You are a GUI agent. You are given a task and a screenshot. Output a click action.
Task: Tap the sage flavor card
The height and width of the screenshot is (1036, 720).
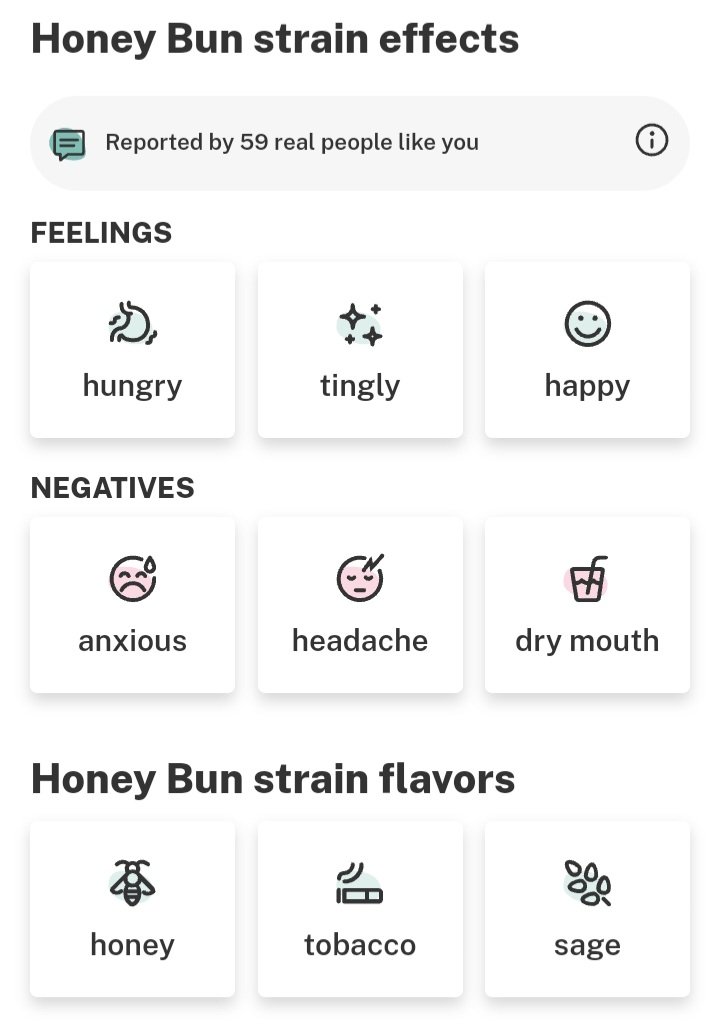pos(587,909)
